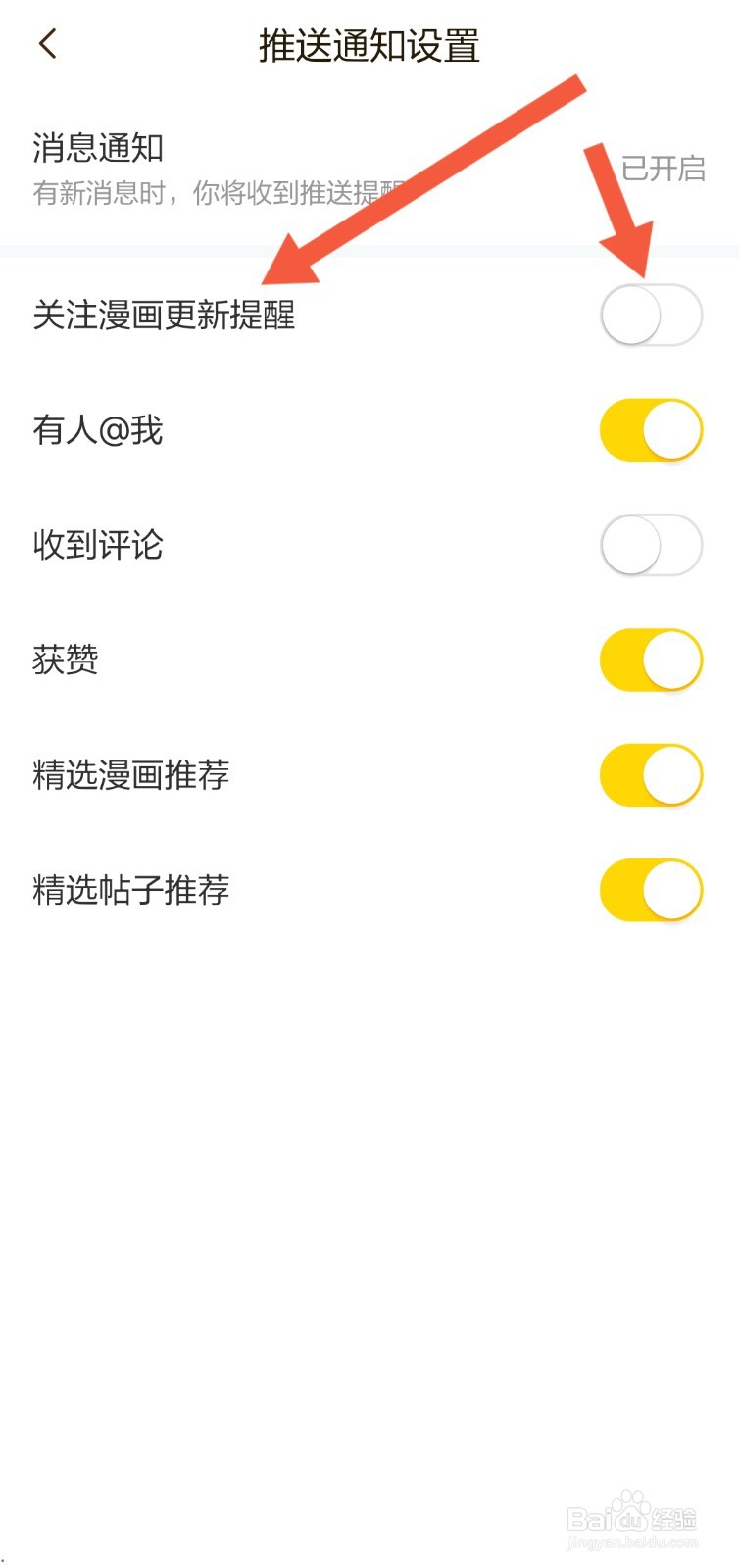Go back from push notification settings
This screenshot has width=739, height=1568.
click(47, 44)
